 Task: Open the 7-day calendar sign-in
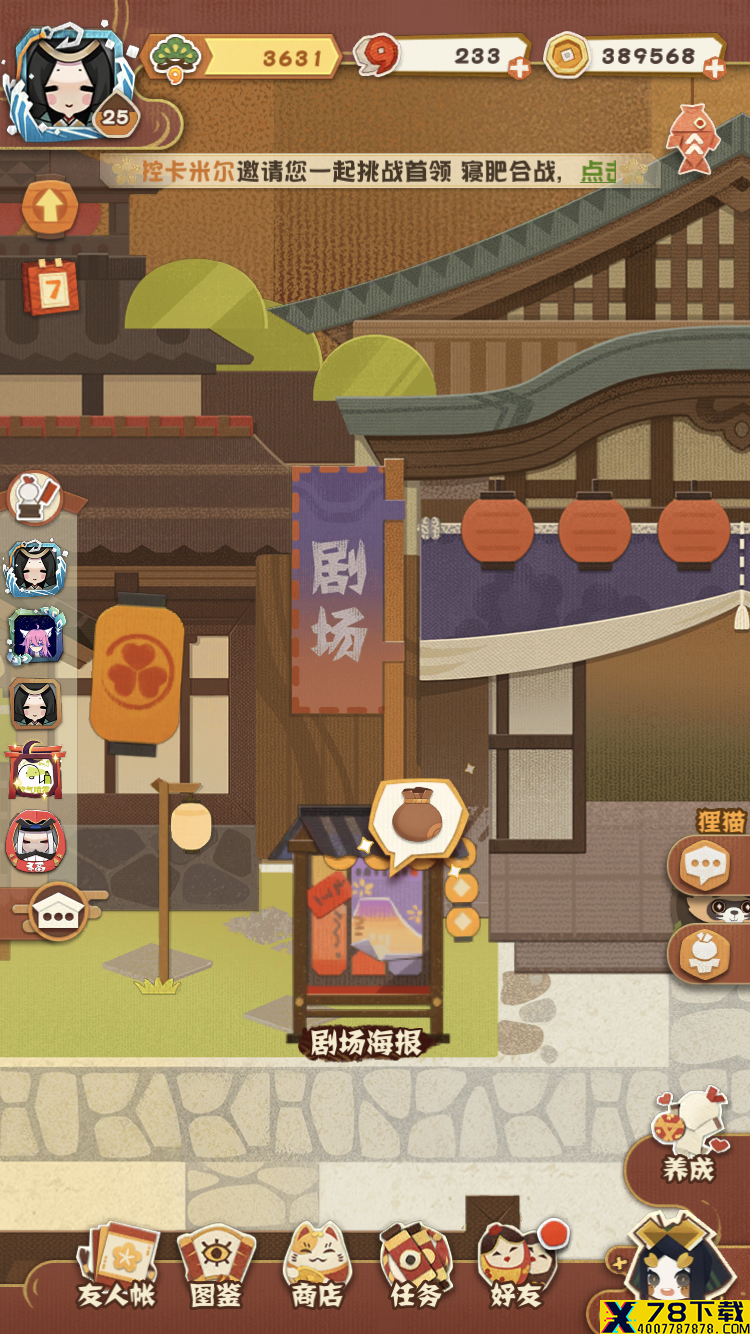50,288
